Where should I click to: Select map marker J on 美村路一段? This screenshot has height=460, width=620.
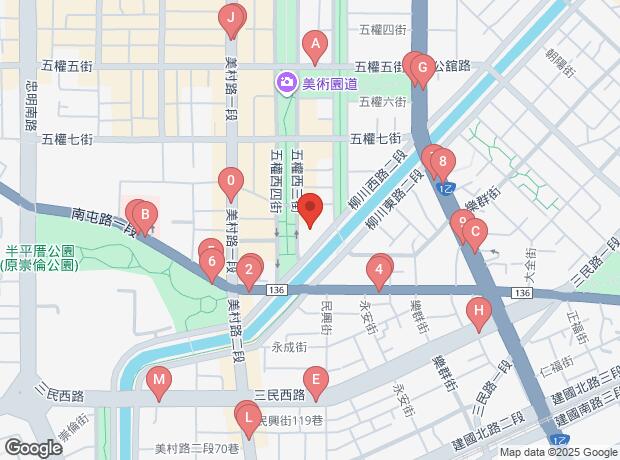231,22
